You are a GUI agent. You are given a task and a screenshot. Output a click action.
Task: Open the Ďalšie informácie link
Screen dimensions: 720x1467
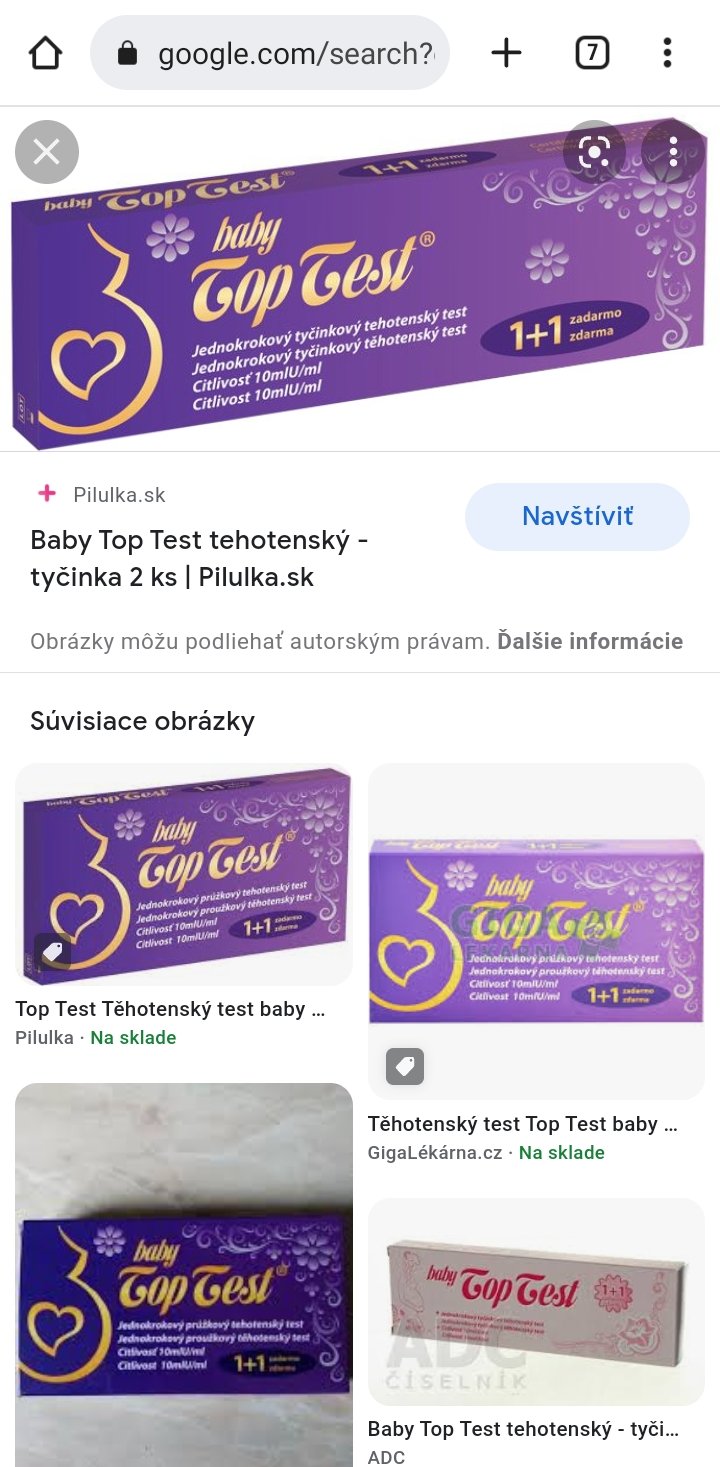coord(590,641)
